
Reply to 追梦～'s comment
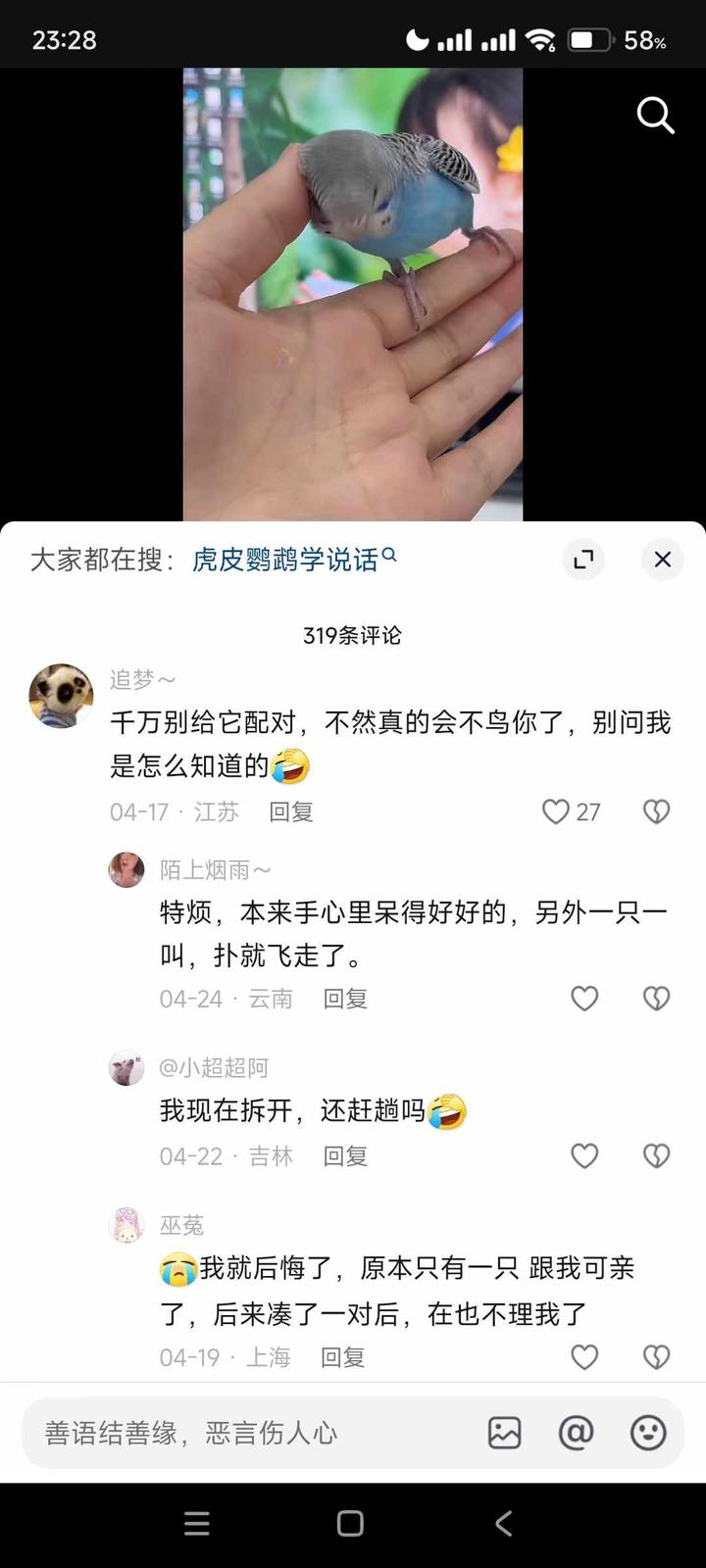point(291,811)
